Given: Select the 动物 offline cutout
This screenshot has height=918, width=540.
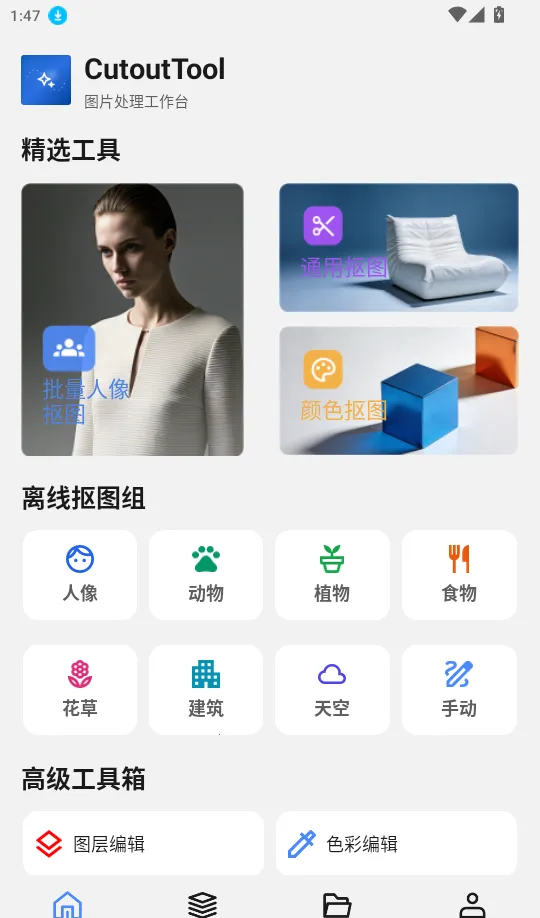Looking at the screenshot, I should click(206, 575).
